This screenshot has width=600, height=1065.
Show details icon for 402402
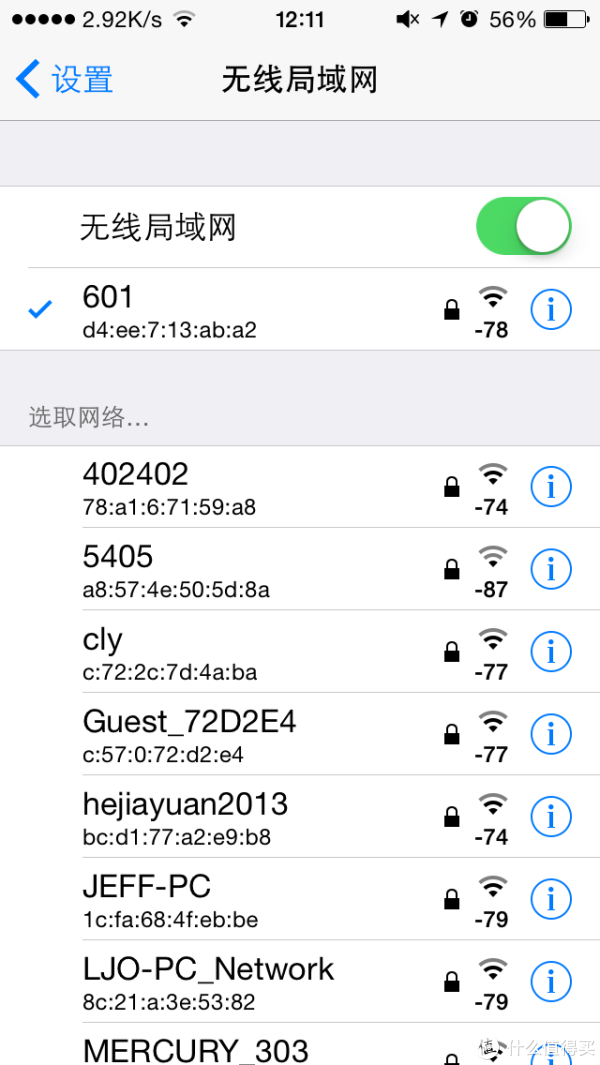tap(550, 487)
